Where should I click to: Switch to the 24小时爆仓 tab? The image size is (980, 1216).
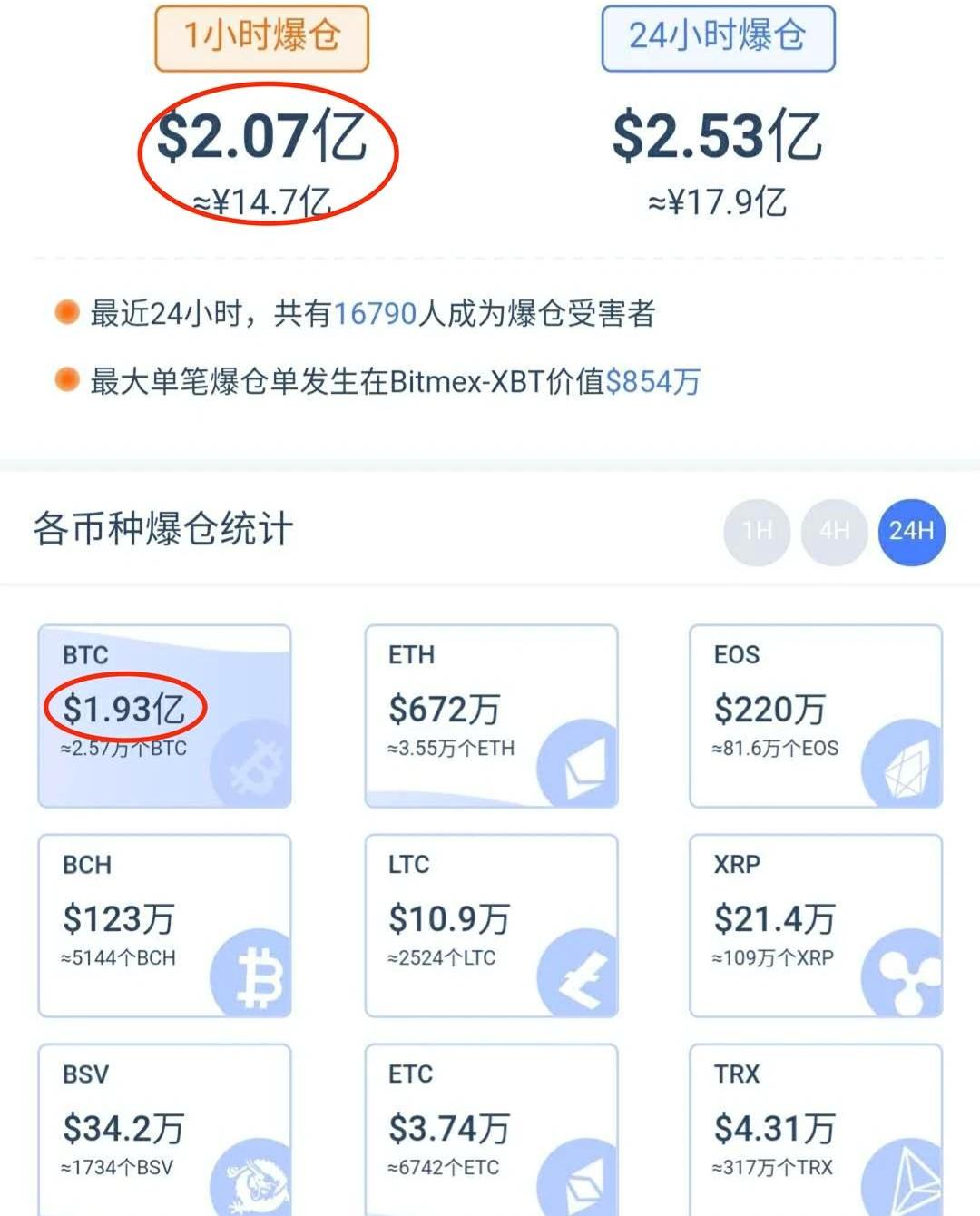coord(718,37)
